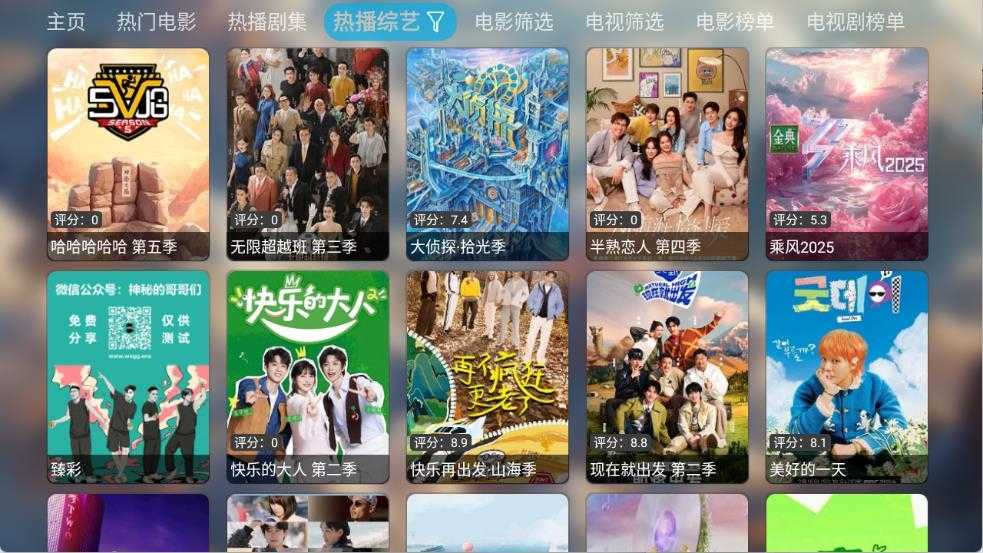The image size is (983, 553).
Task: Go to the 电影筛选 tab
Action: (513, 22)
